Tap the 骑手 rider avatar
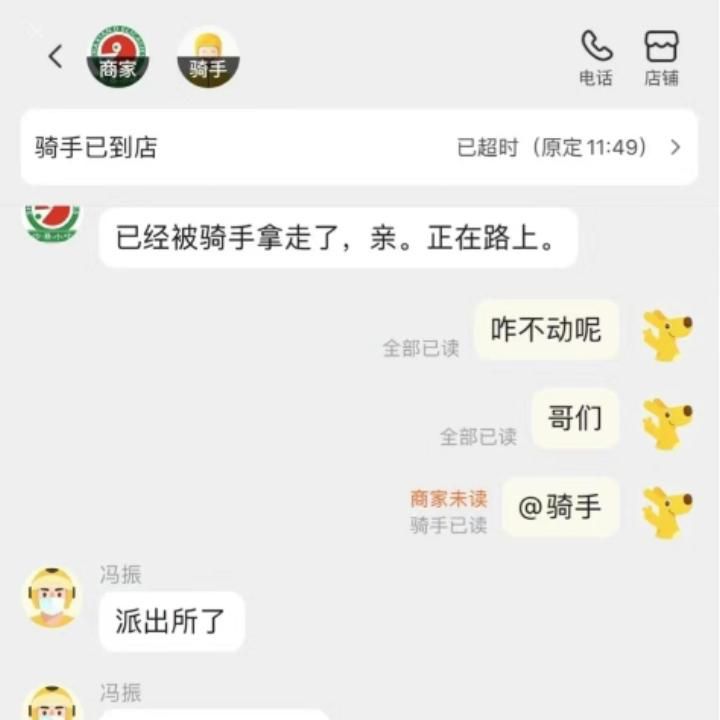 208,57
